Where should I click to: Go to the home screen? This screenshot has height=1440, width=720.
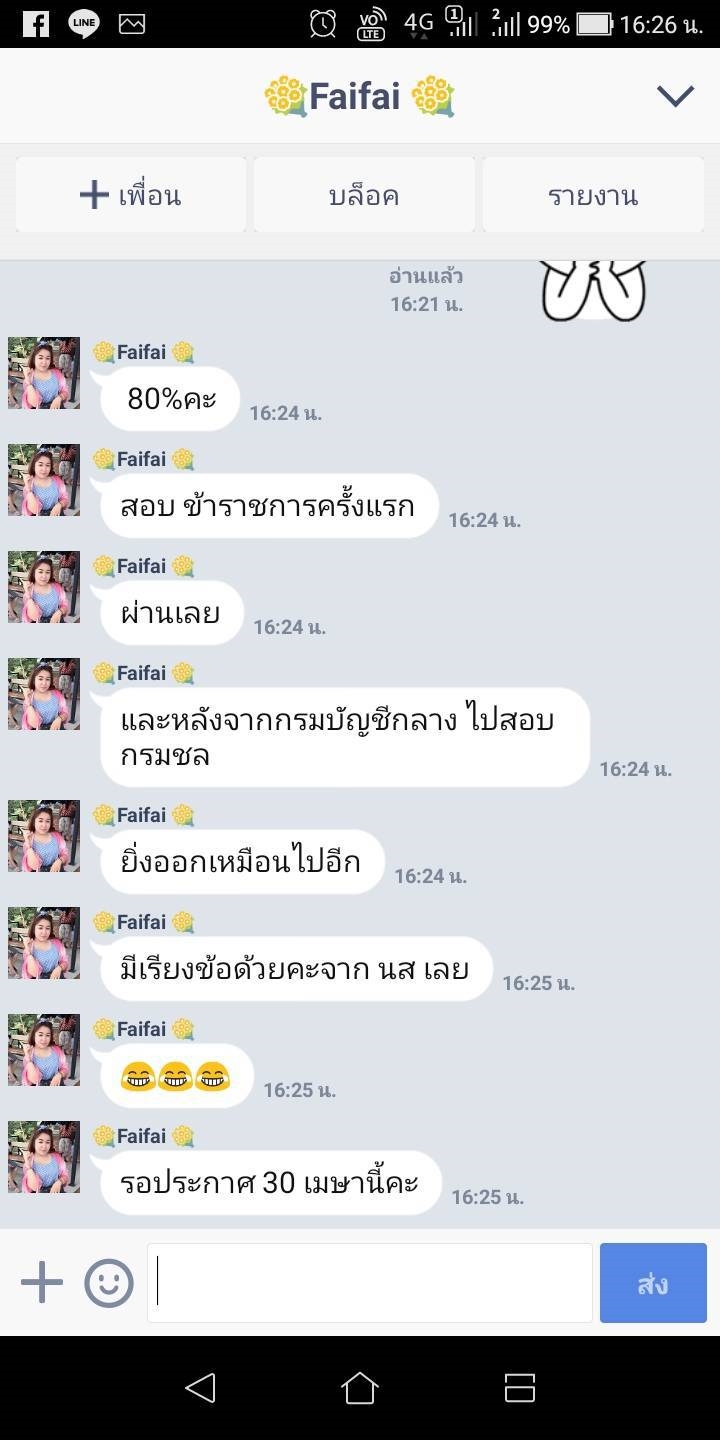point(360,1387)
